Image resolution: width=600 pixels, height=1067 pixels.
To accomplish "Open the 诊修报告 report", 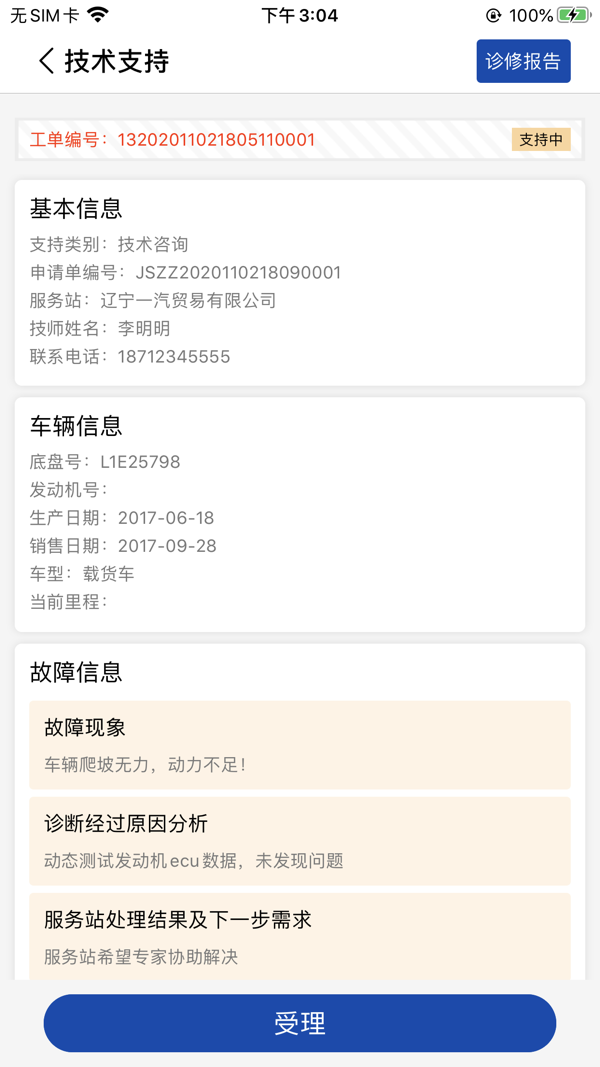I will pyautogui.click(x=523, y=61).
